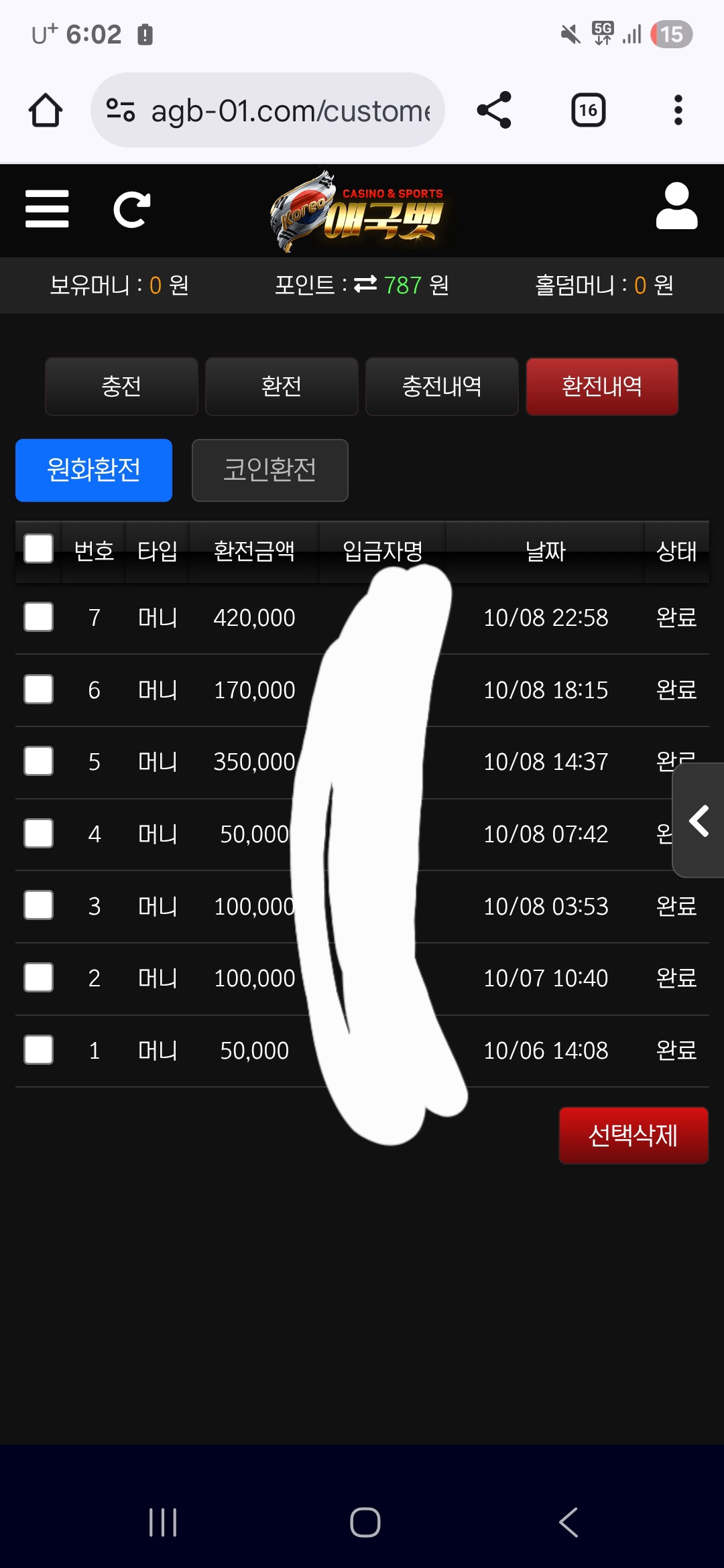Share this page from the browser toolbar

494,110
